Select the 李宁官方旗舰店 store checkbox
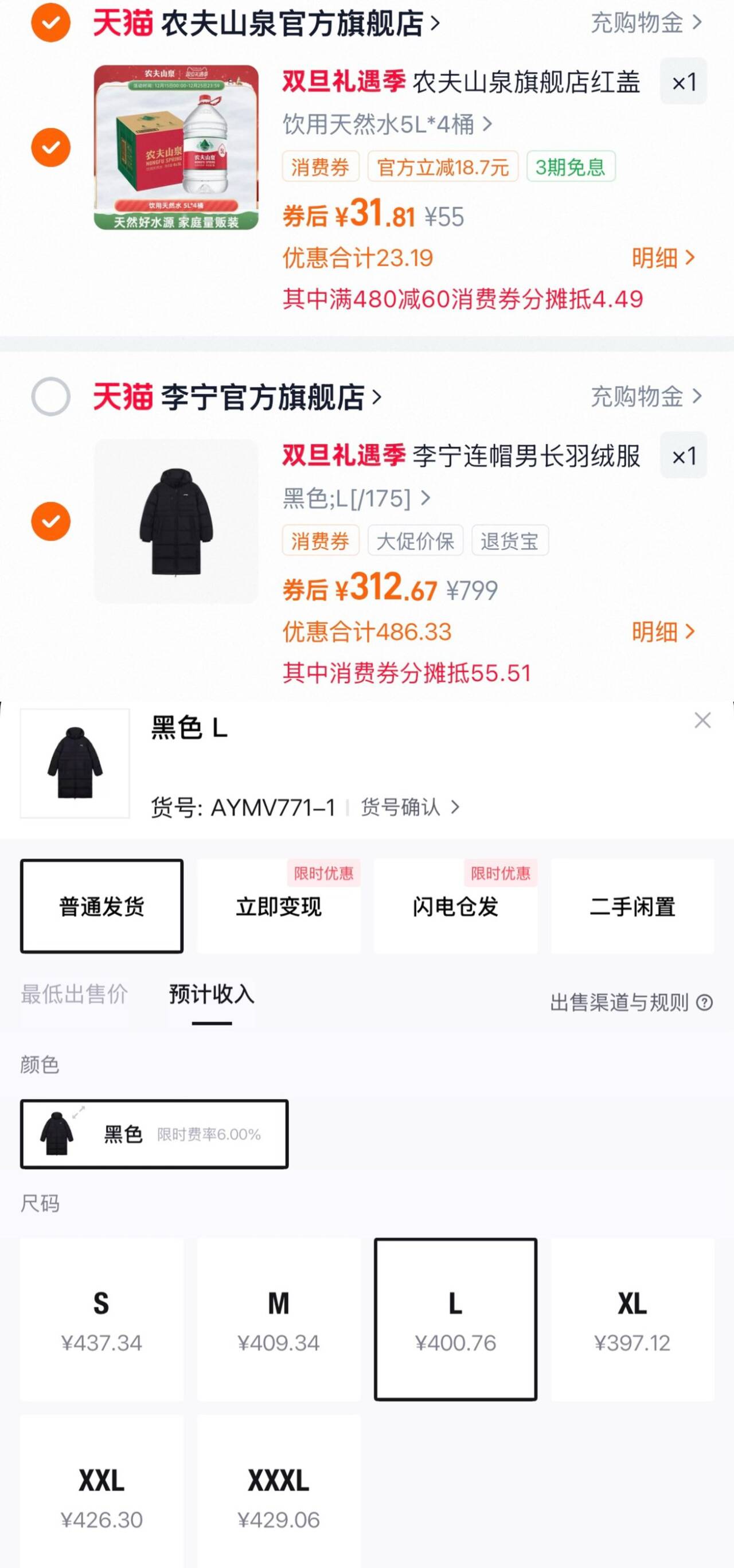 coord(50,396)
